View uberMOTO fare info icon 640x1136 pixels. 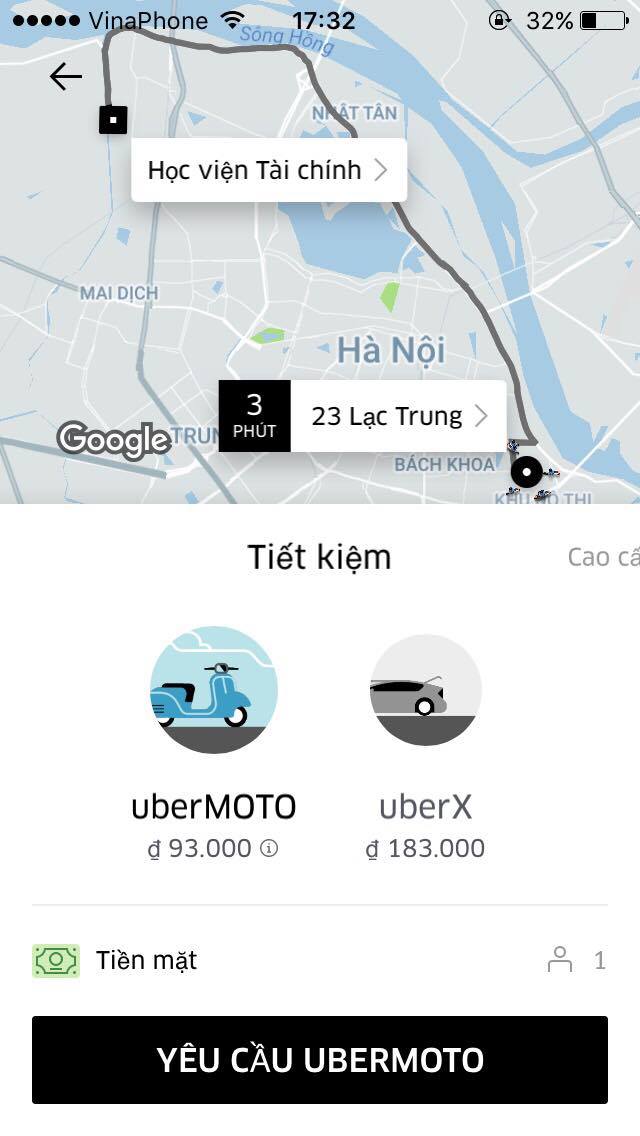coord(269,848)
